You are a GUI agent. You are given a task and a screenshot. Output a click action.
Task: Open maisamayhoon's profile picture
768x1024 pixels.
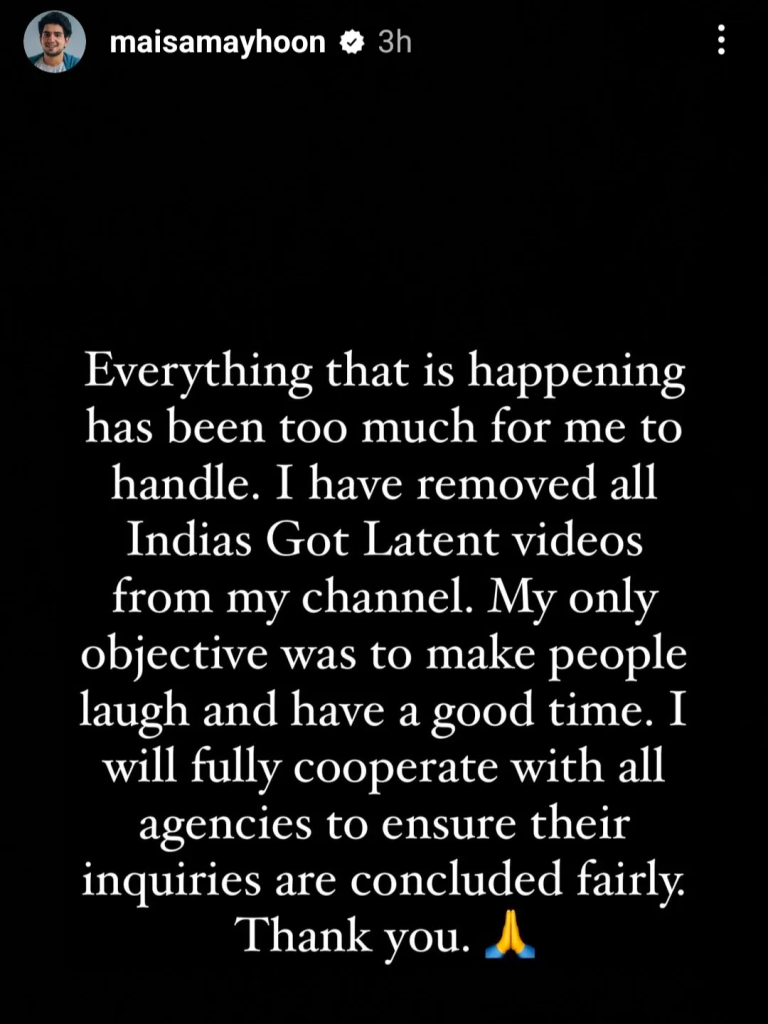(56, 42)
